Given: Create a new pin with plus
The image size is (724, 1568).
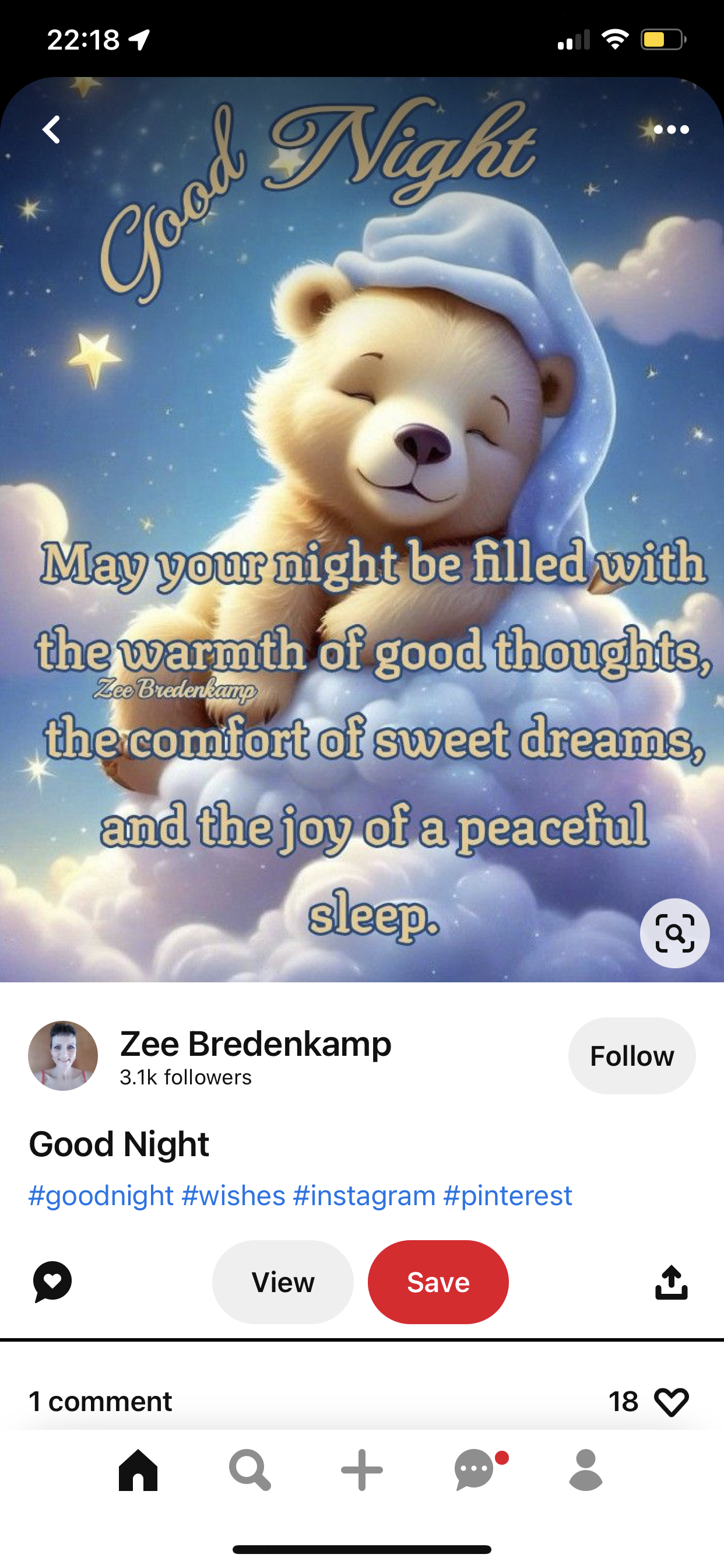Looking at the screenshot, I should (x=362, y=1470).
